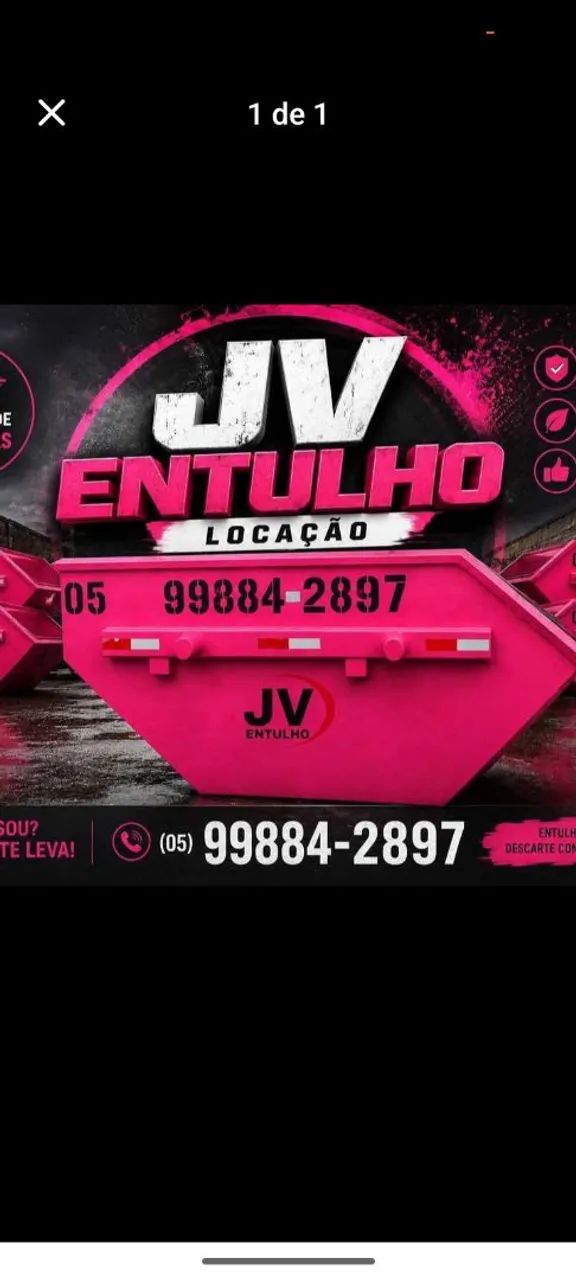576x1280 pixels.
Task: Close the image viewer
Action: pos(51,113)
